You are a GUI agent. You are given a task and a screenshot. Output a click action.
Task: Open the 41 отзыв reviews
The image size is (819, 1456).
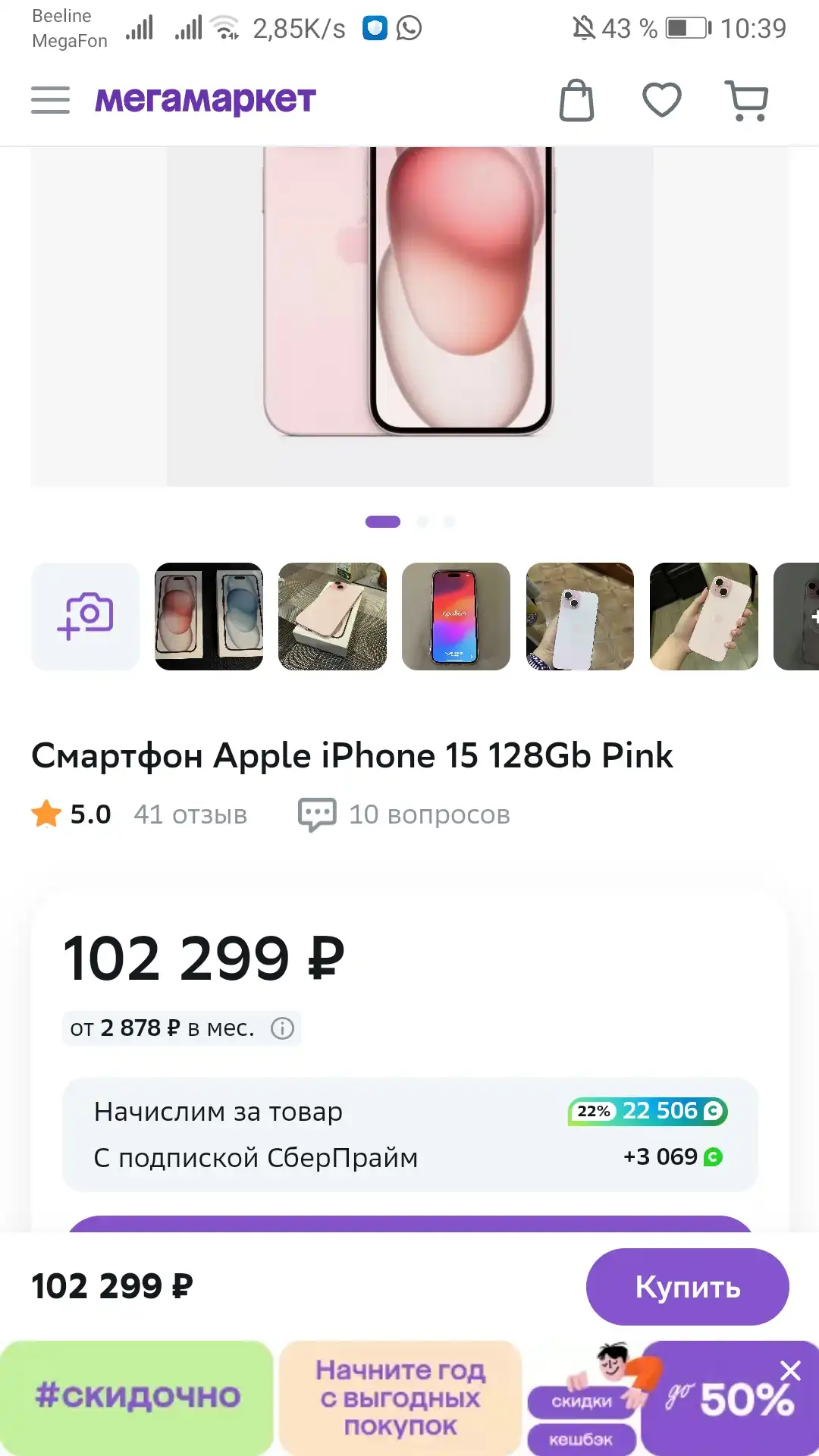(190, 814)
